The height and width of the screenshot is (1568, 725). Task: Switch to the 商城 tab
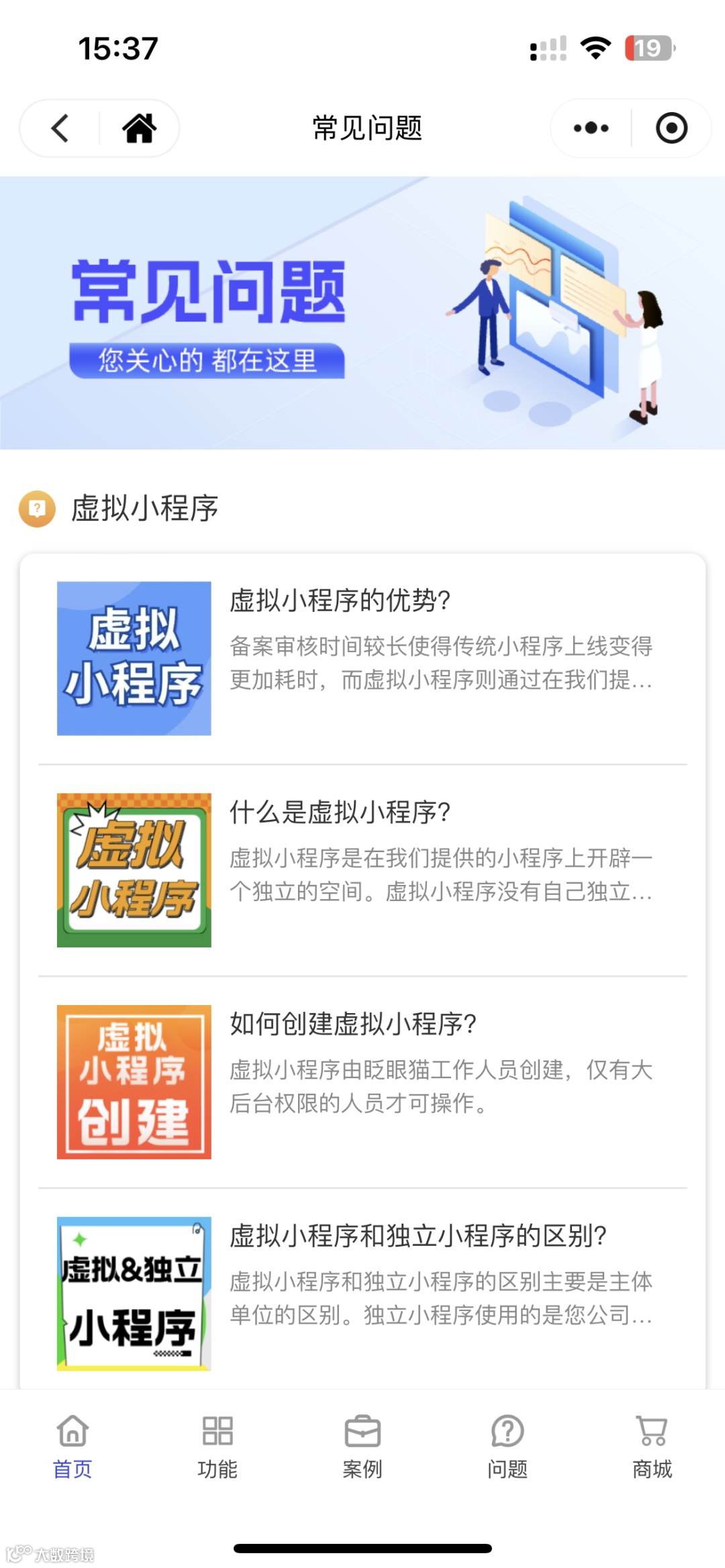[652, 1446]
